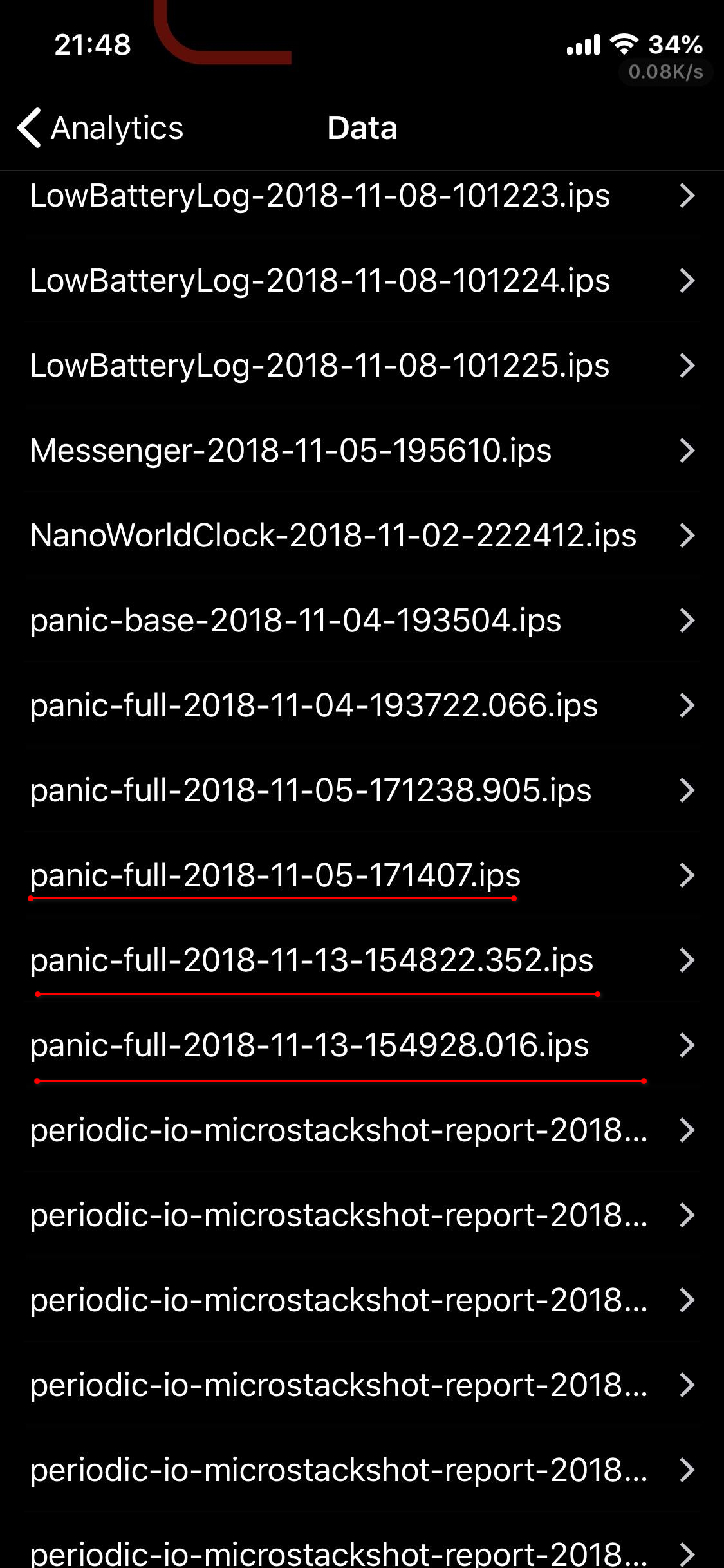Image resolution: width=724 pixels, height=1568 pixels.
Task: Select NanoWorldClock-2018-11-02-222412.ips
Action: (333, 536)
